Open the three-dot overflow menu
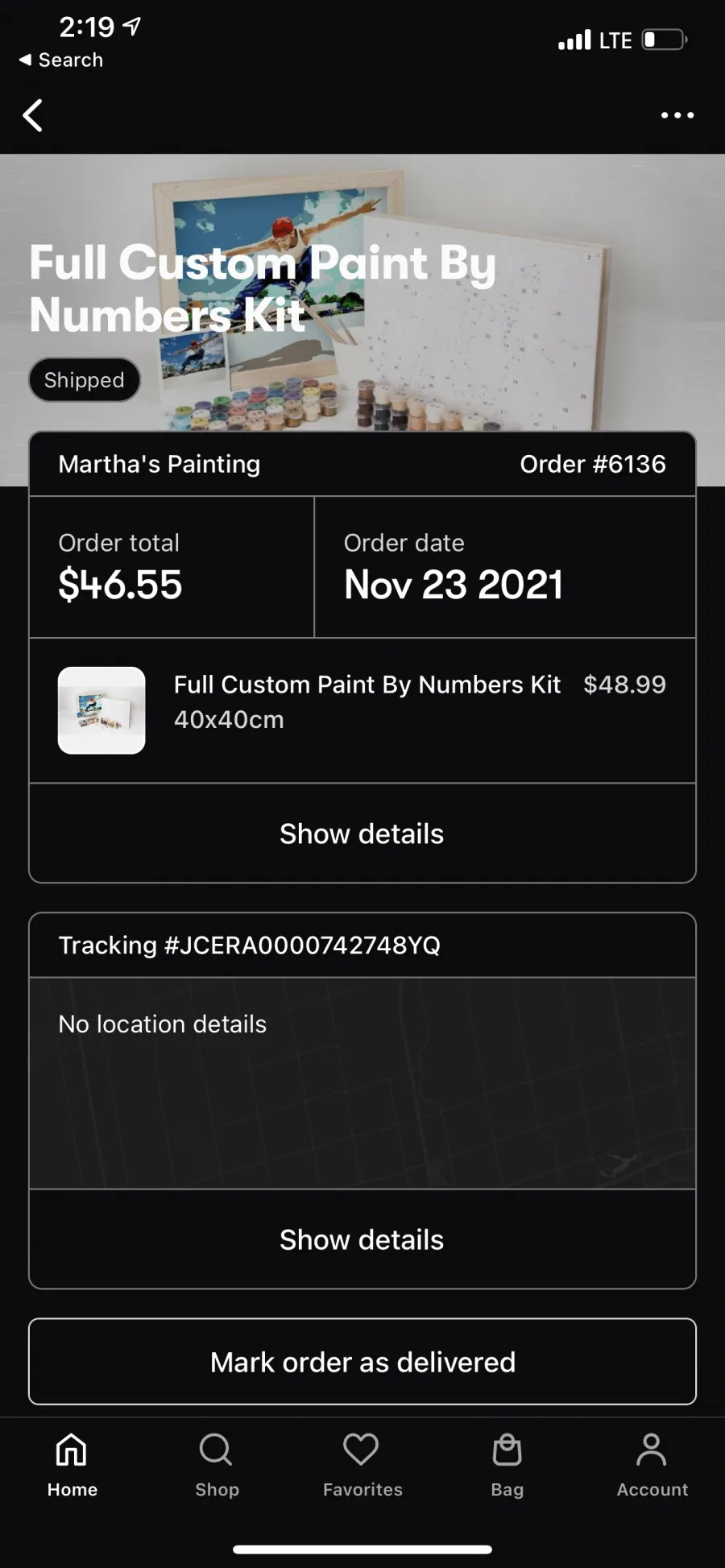Screen dimensions: 725x1568 [x=677, y=115]
